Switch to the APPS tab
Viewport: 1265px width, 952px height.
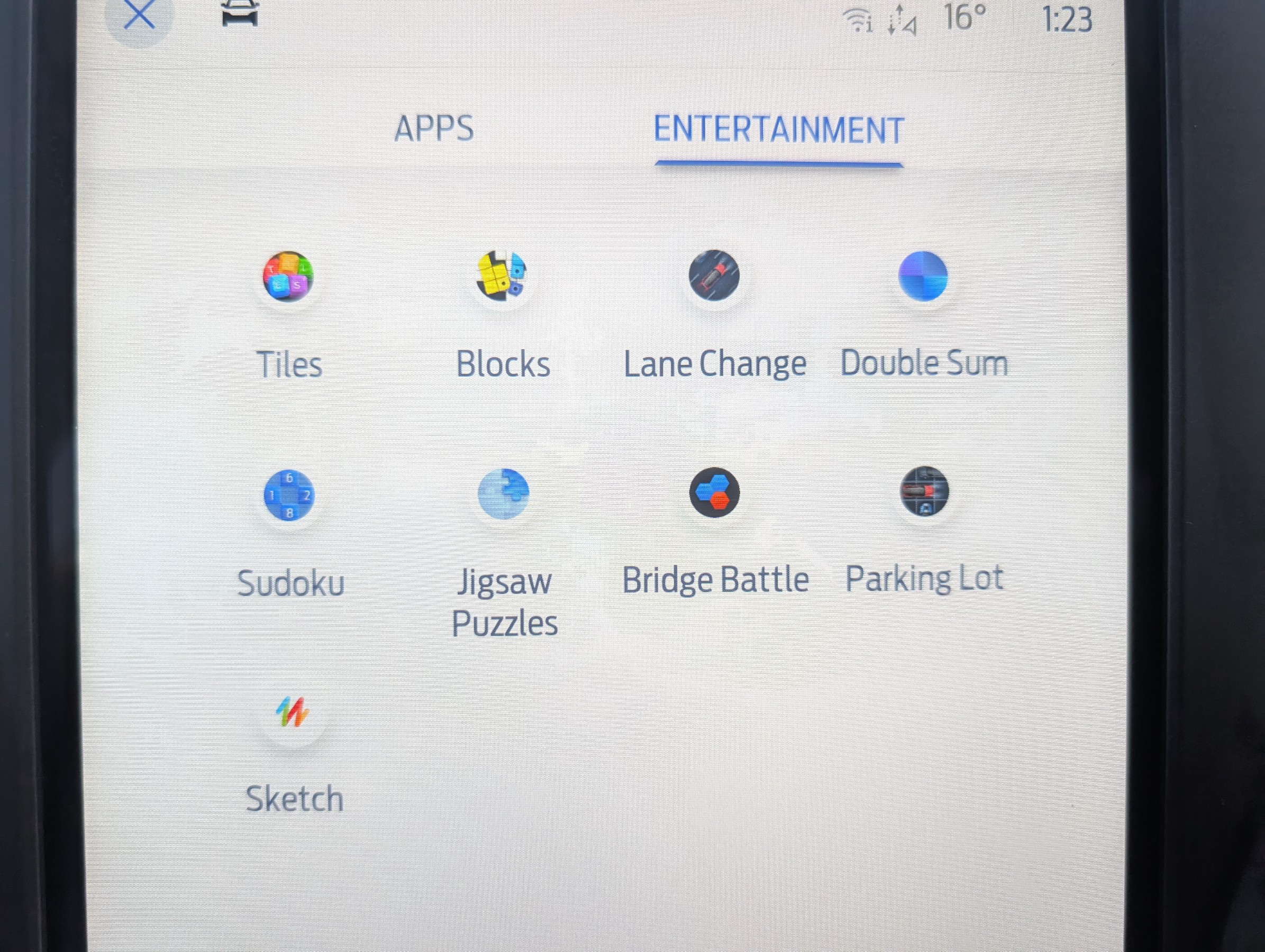point(434,128)
